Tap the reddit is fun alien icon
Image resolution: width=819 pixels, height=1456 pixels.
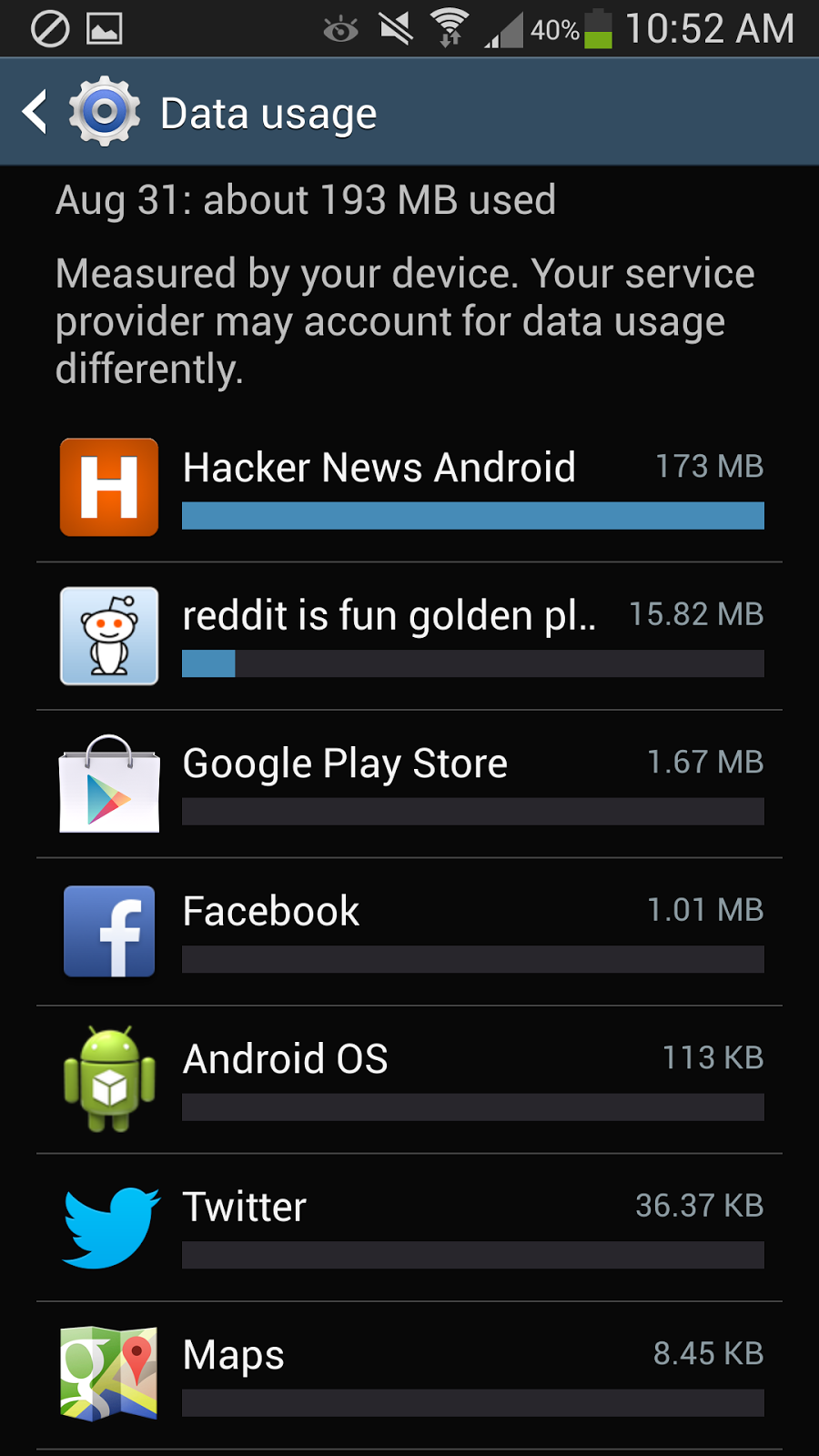(x=108, y=635)
